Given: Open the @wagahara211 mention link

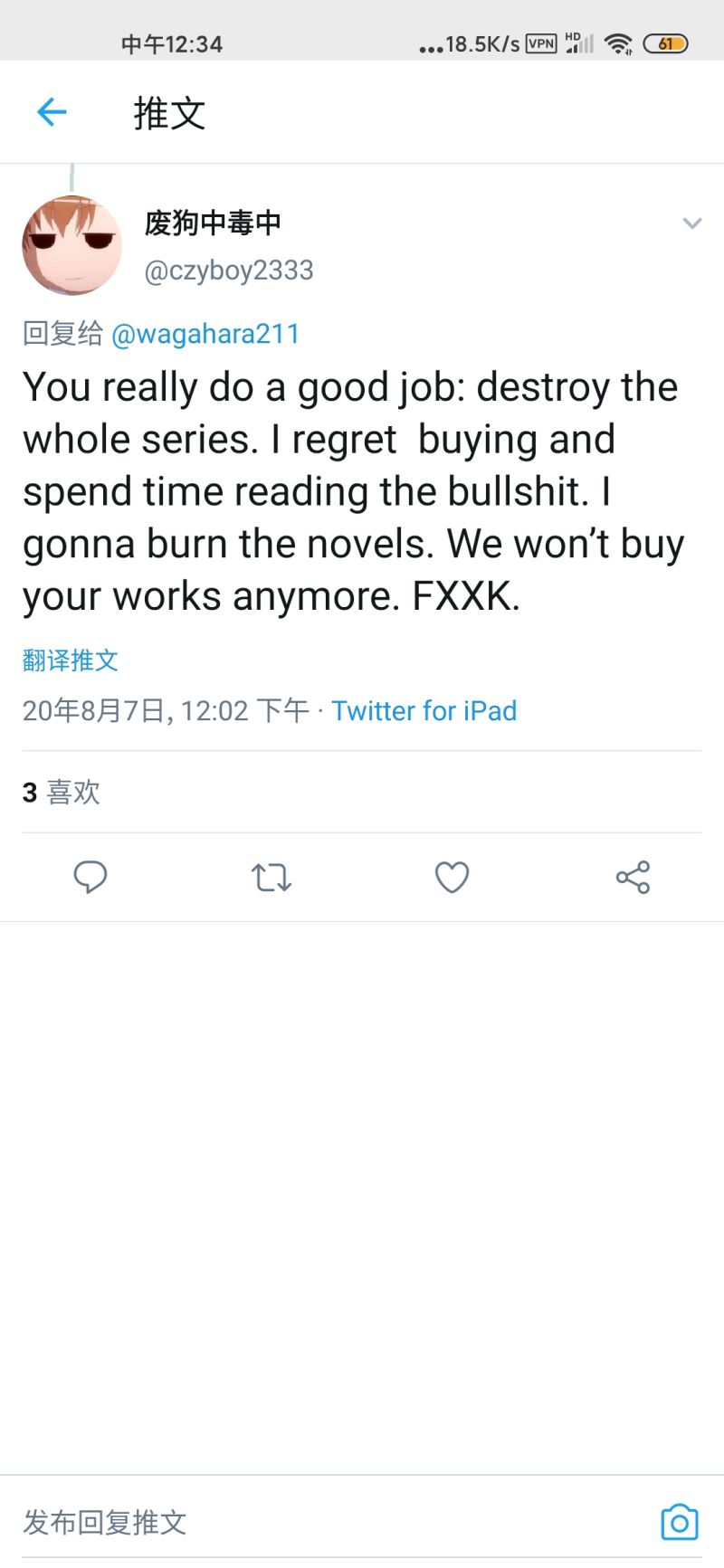Looking at the screenshot, I should click(205, 334).
